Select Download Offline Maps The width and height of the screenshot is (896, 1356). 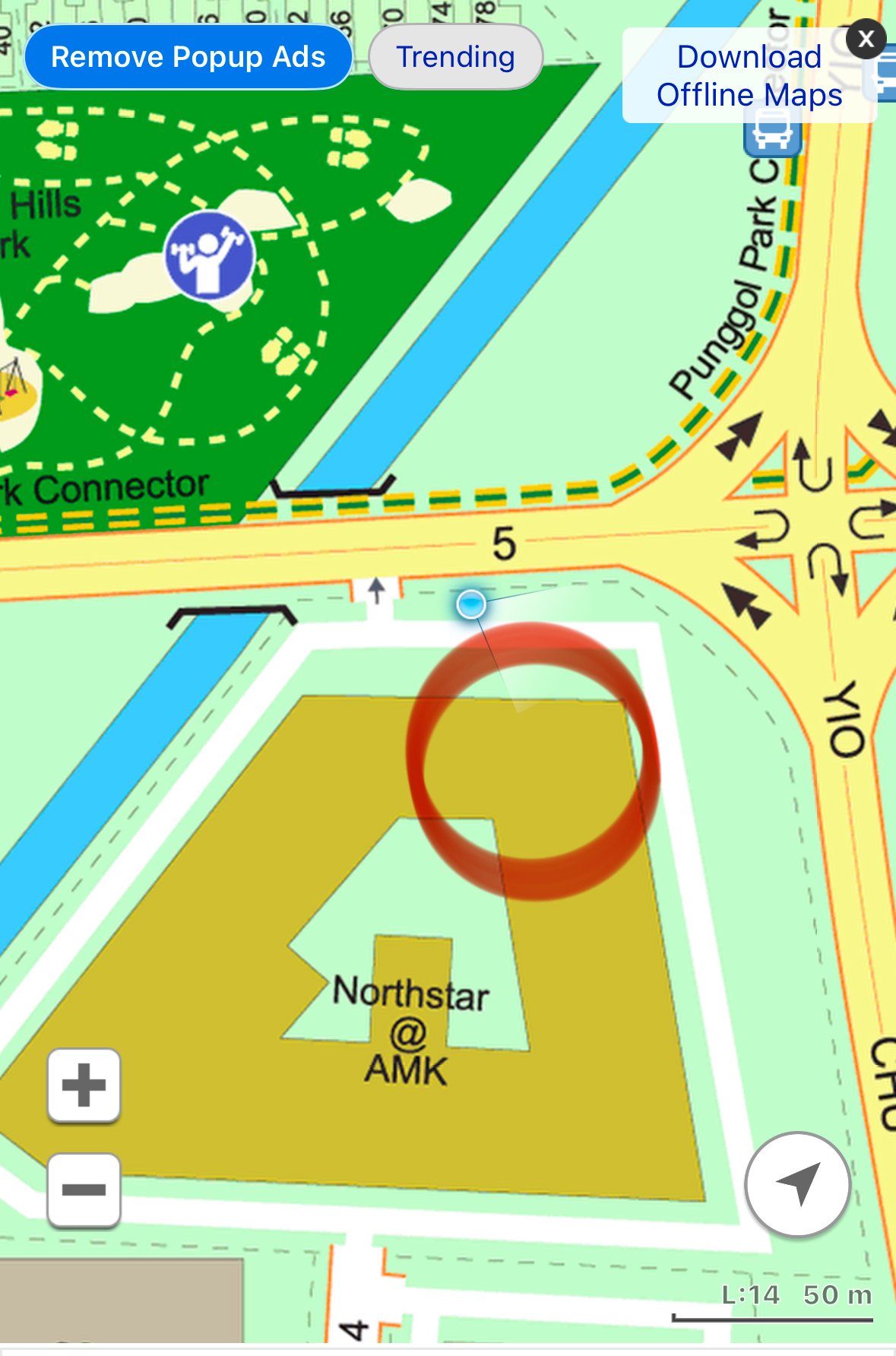(749, 76)
